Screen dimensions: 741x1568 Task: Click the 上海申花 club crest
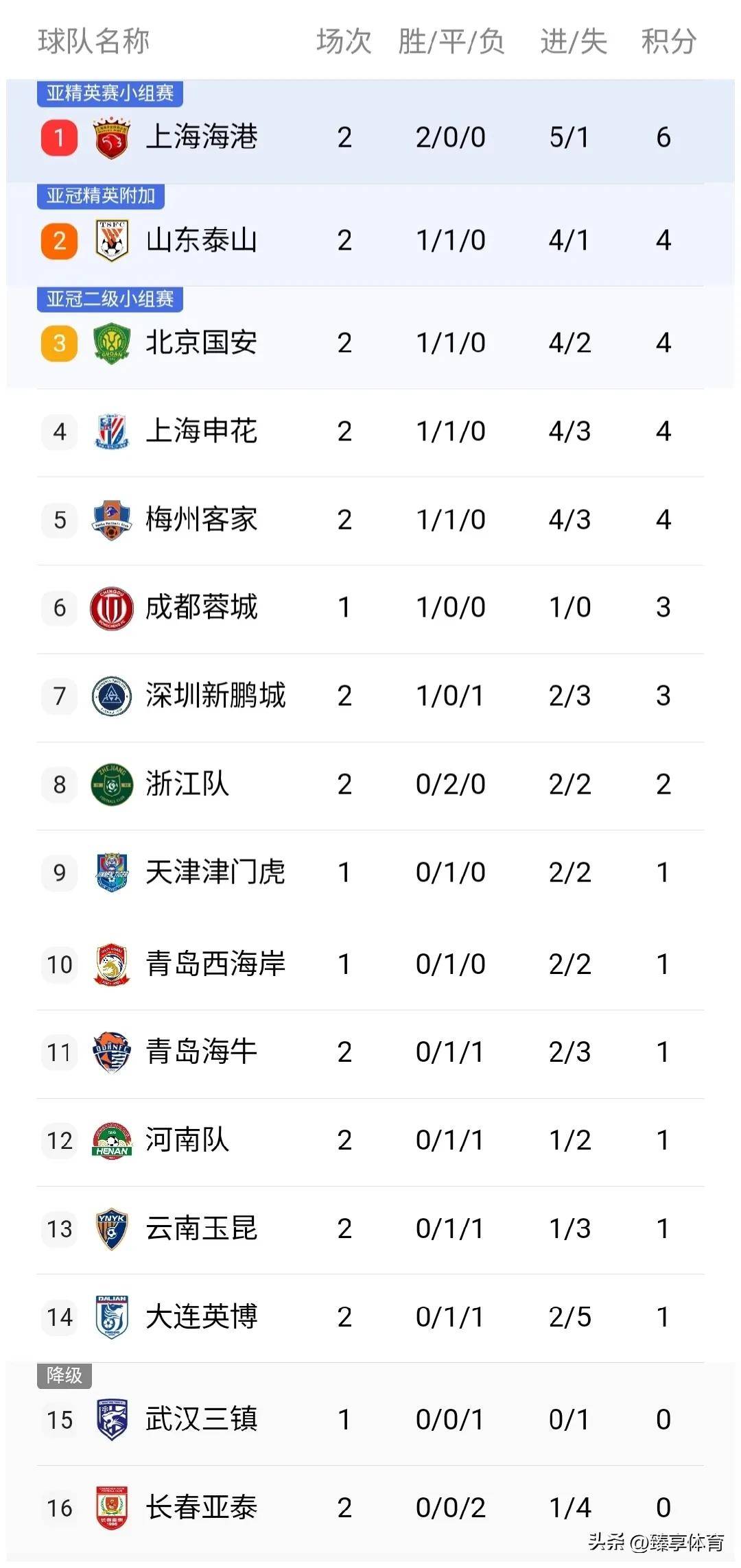[110, 431]
